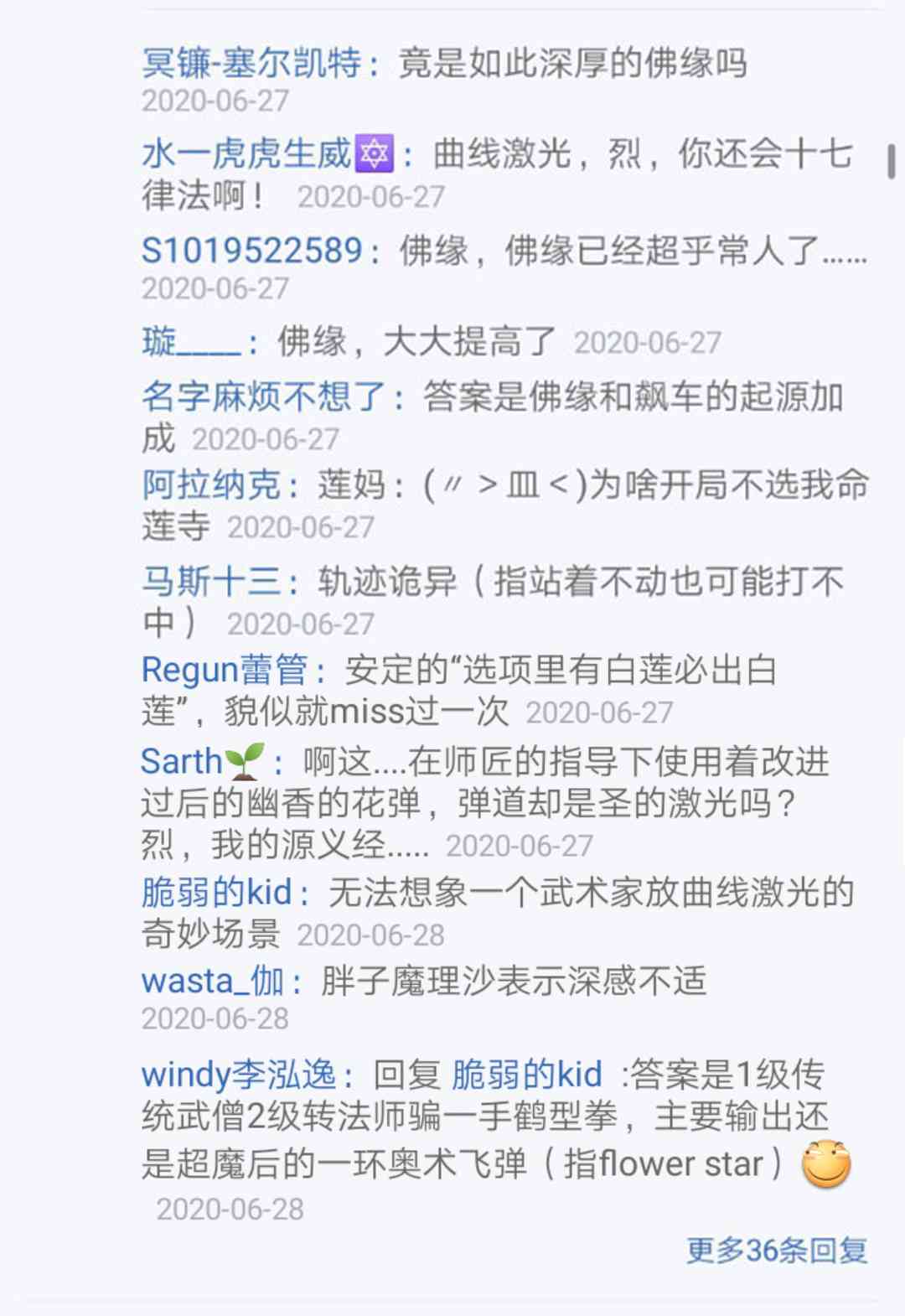Open user 水一虎虎生威's profile
This screenshot has width=905, height=1316.
tap(266, 153)
